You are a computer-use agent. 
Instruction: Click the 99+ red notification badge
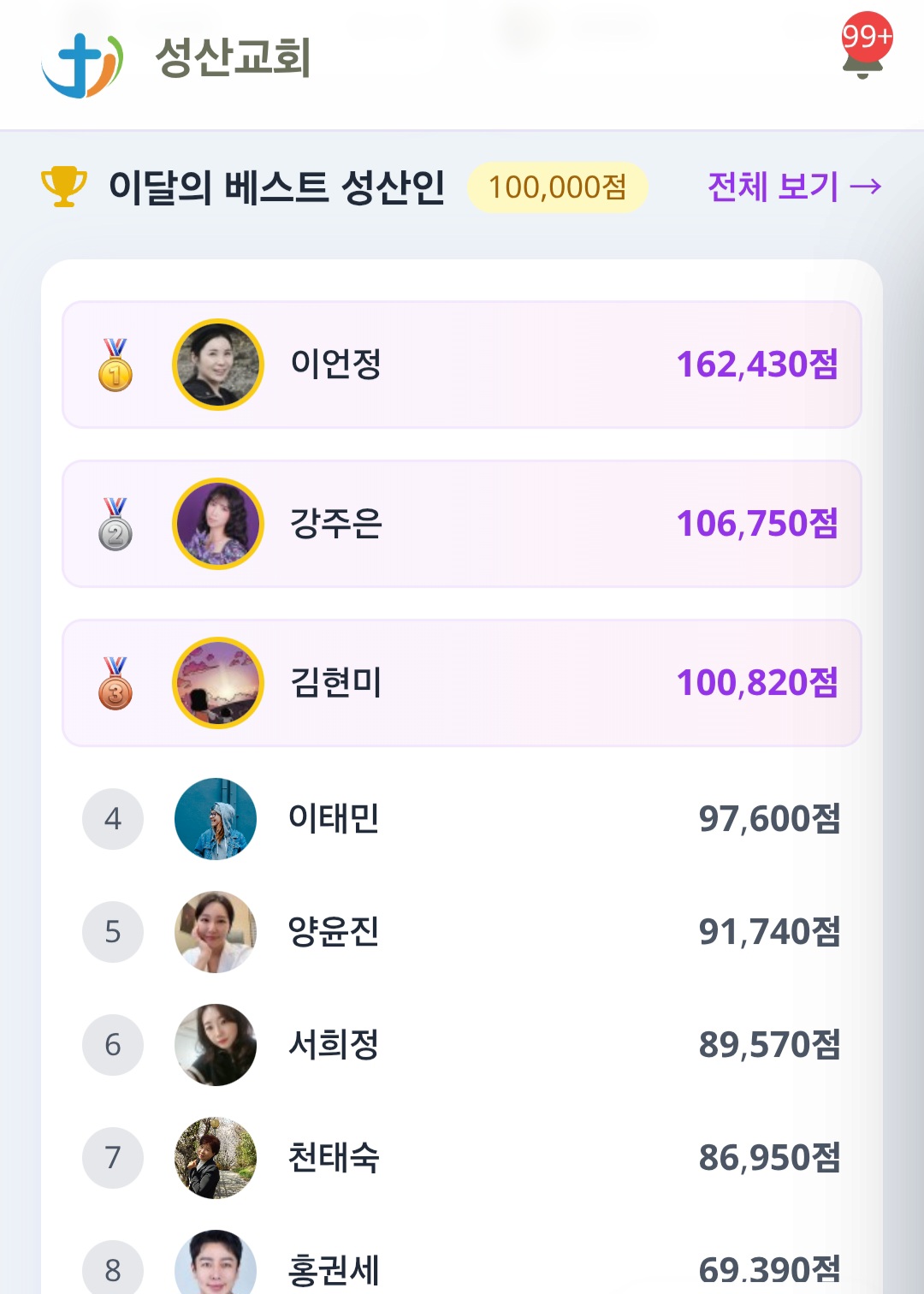pos(868,35)
